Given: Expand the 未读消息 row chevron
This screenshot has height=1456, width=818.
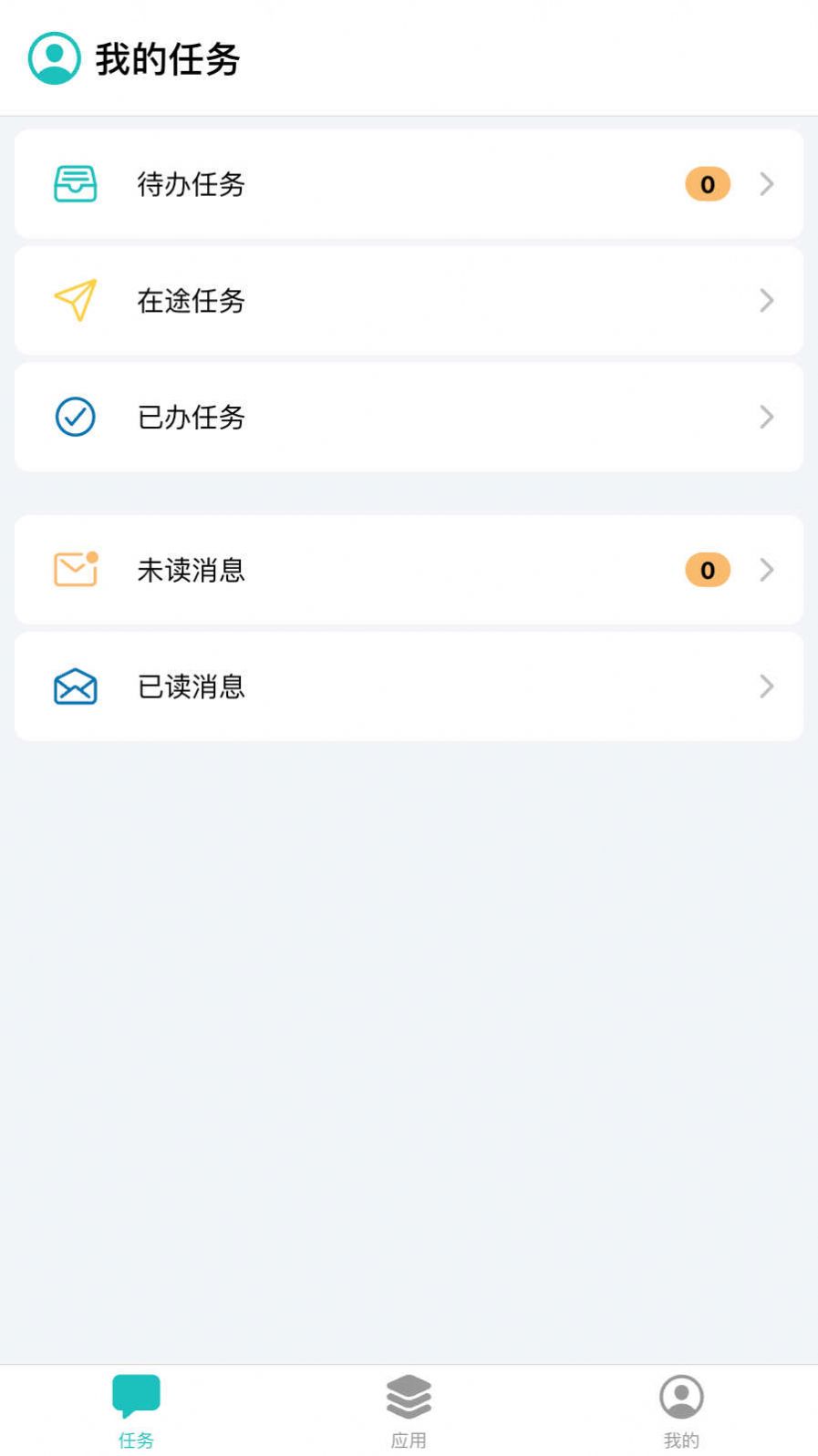Looking at the screenshot, I should 766,569.
